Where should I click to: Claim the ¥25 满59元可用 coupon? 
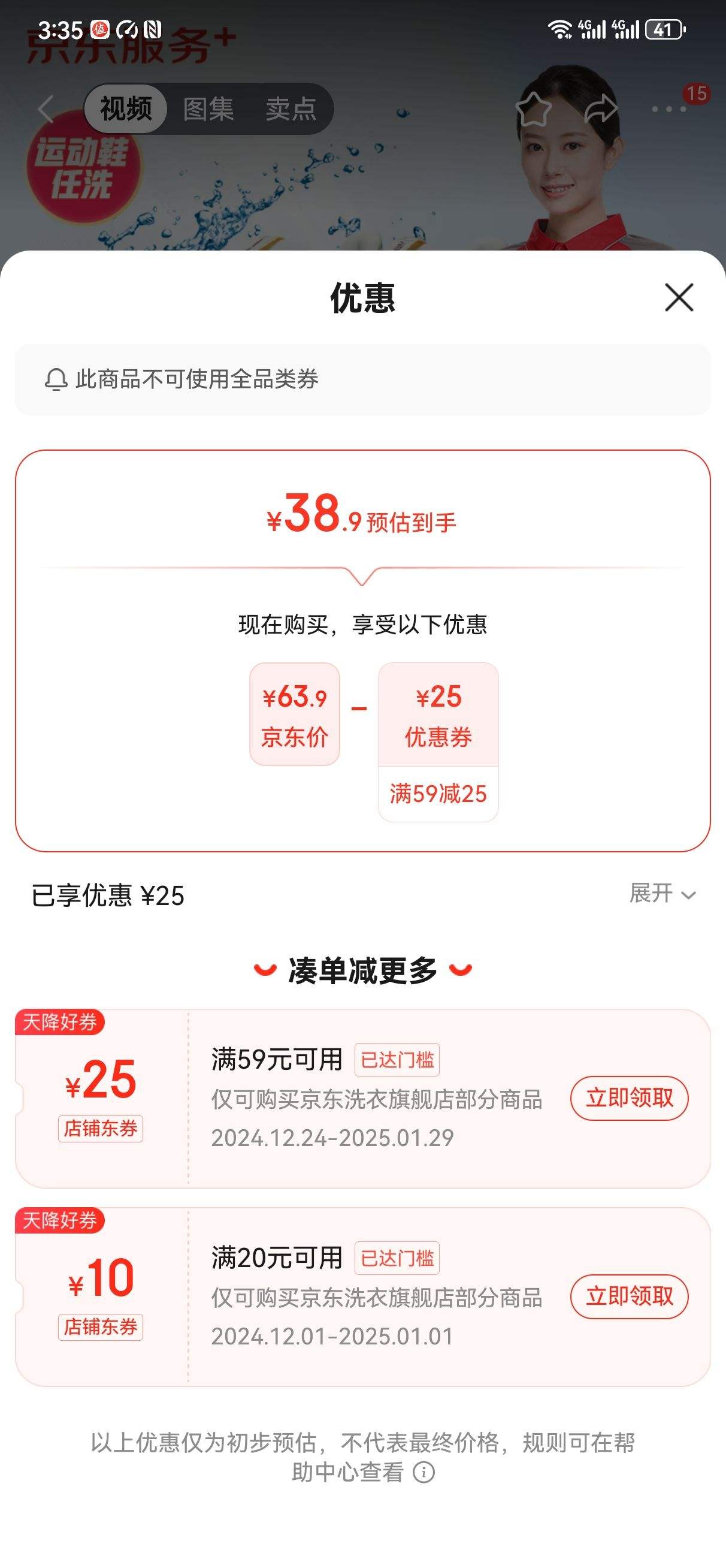[x=628, y=1099]
